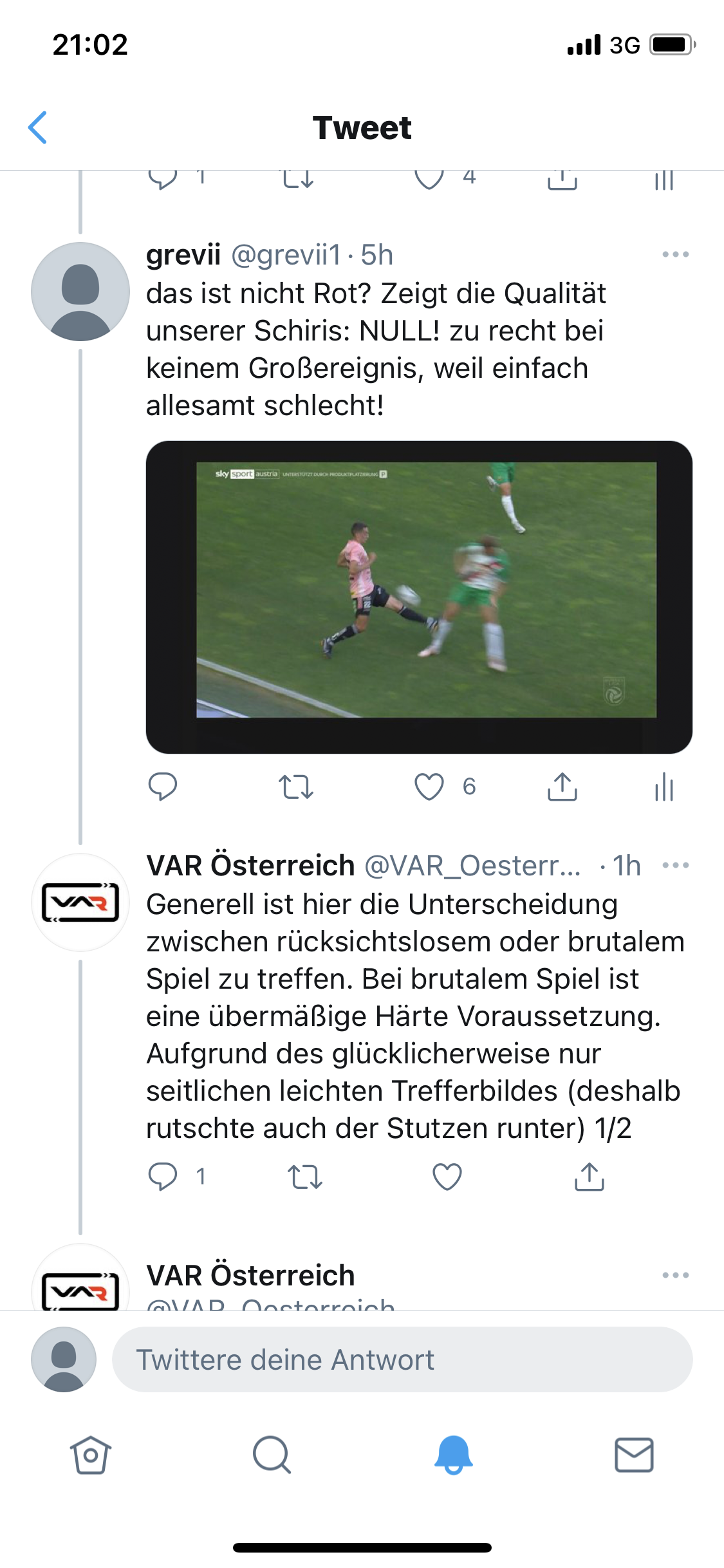Reply to VAR Österreich's 1/2 tweet
Viewport: 724px width, 1568px height.
point(163,1177)
